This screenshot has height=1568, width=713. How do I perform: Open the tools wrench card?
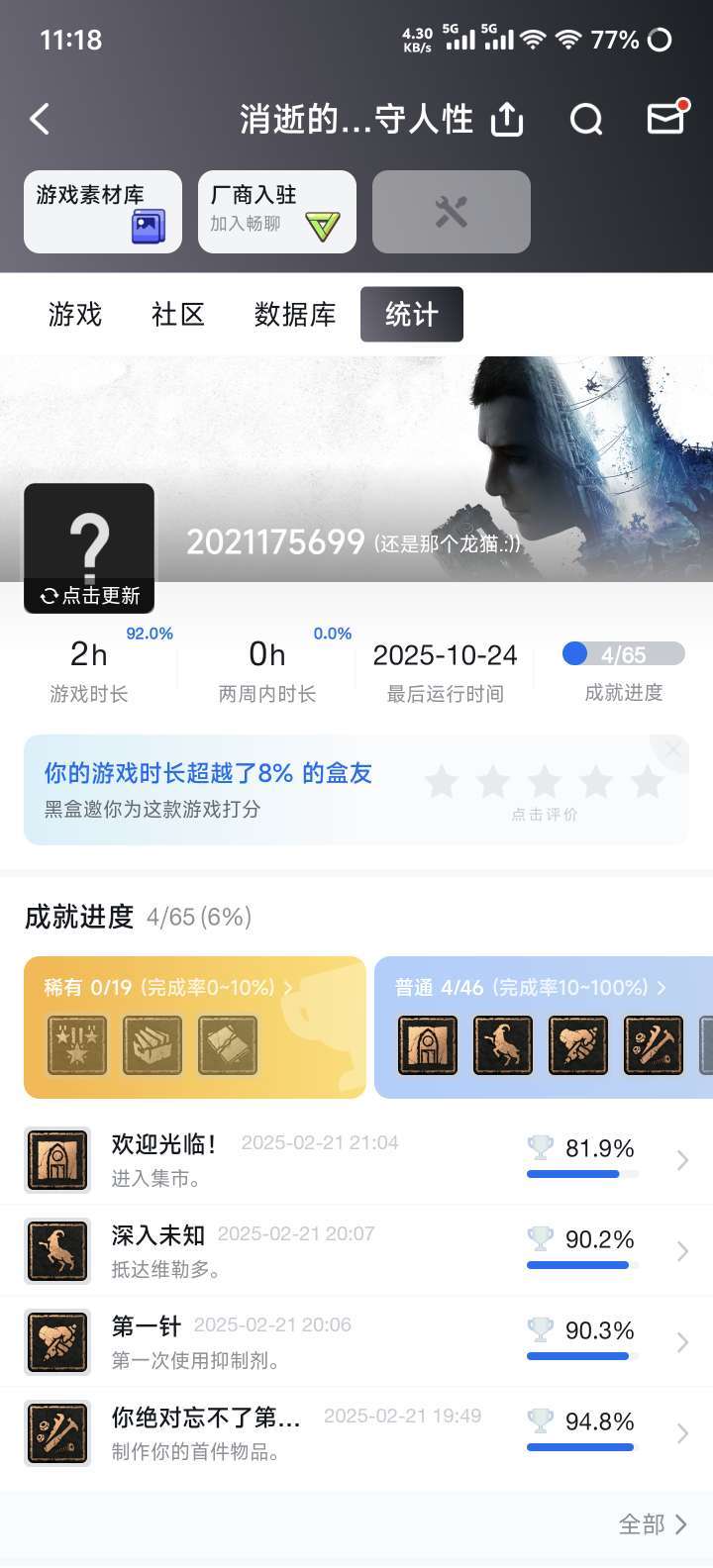[x=452, y=211]
